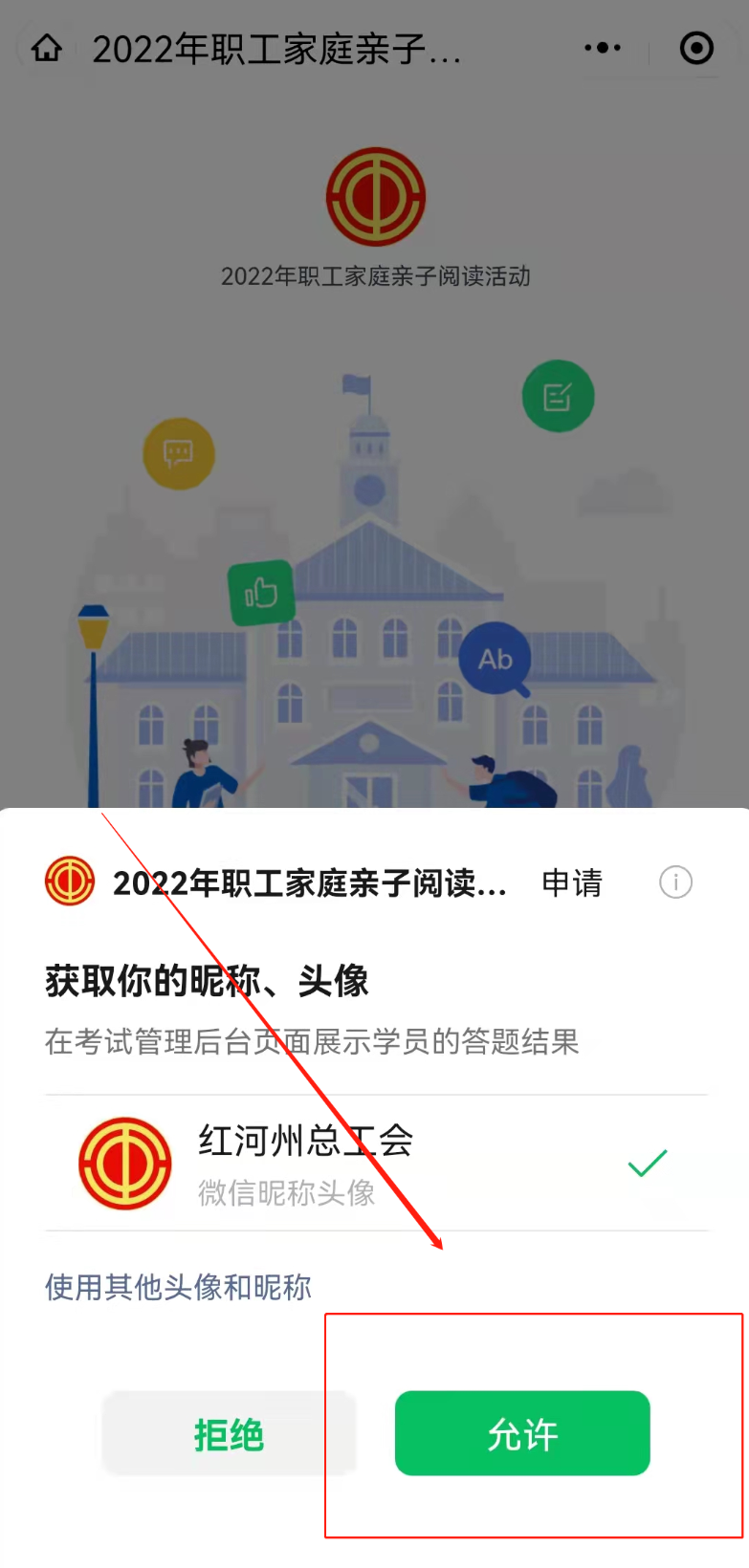Select the 红河州总工会 WeChat profile
This screenshot has height=1568, width=749.
375,1163
